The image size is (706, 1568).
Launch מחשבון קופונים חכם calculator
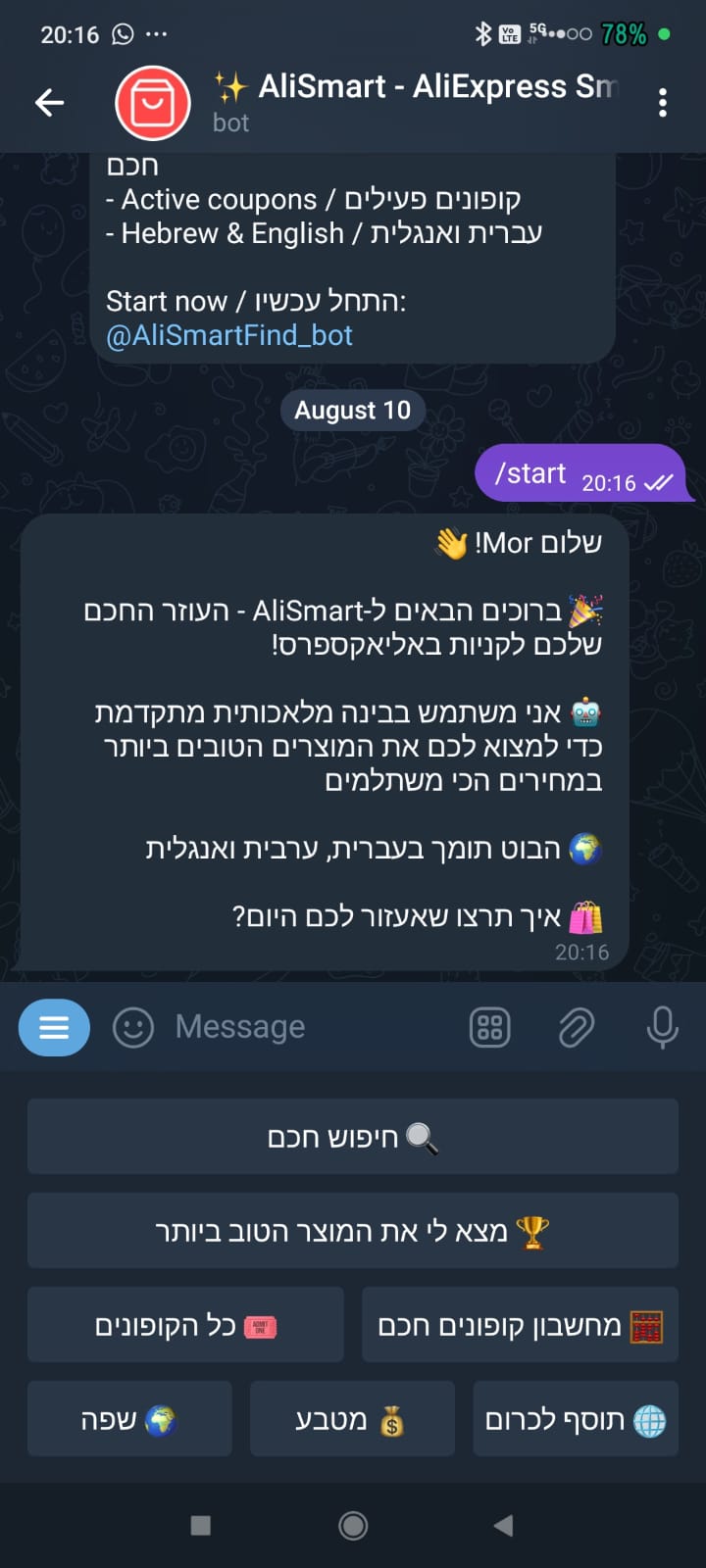coord(520,1325)
